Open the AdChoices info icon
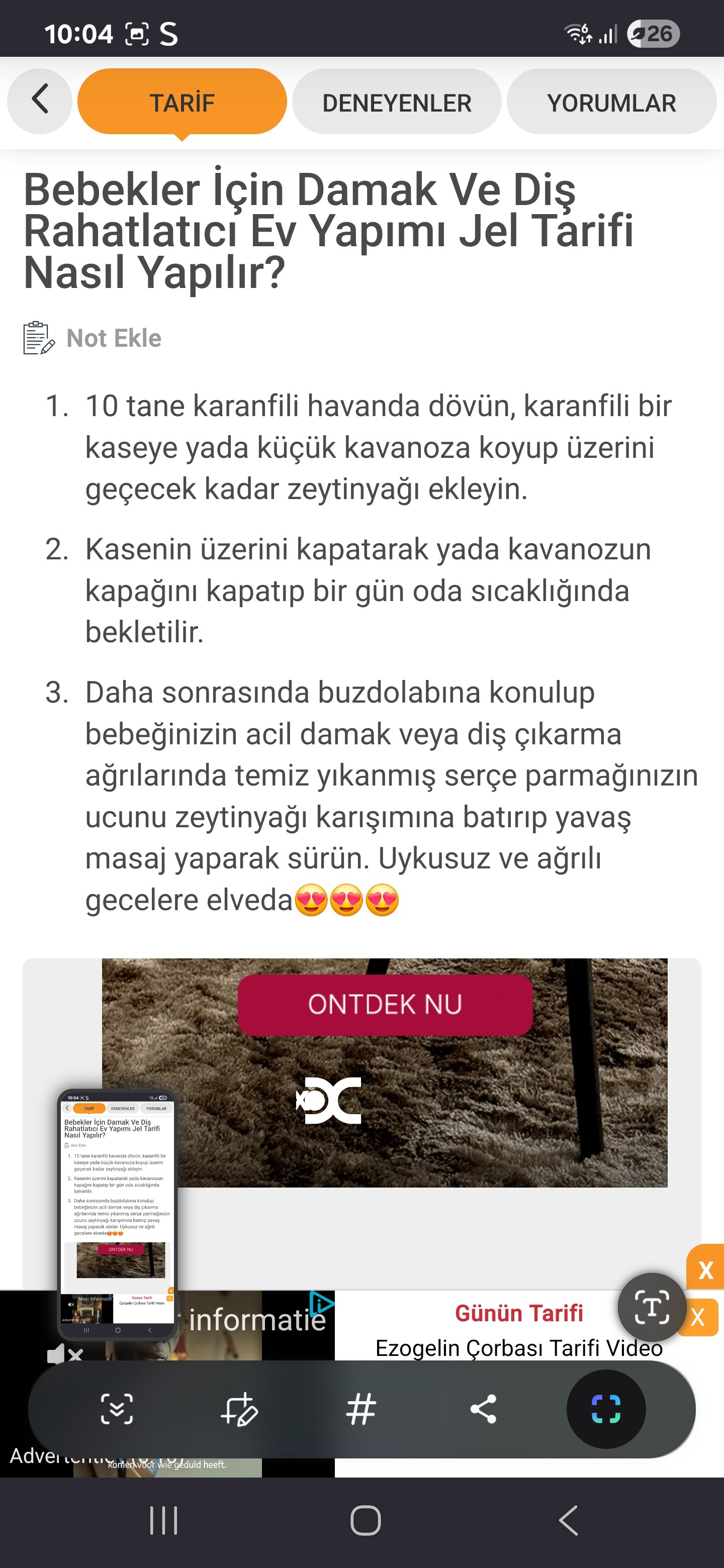The image size is (724, 1568). pos(321,1303)
